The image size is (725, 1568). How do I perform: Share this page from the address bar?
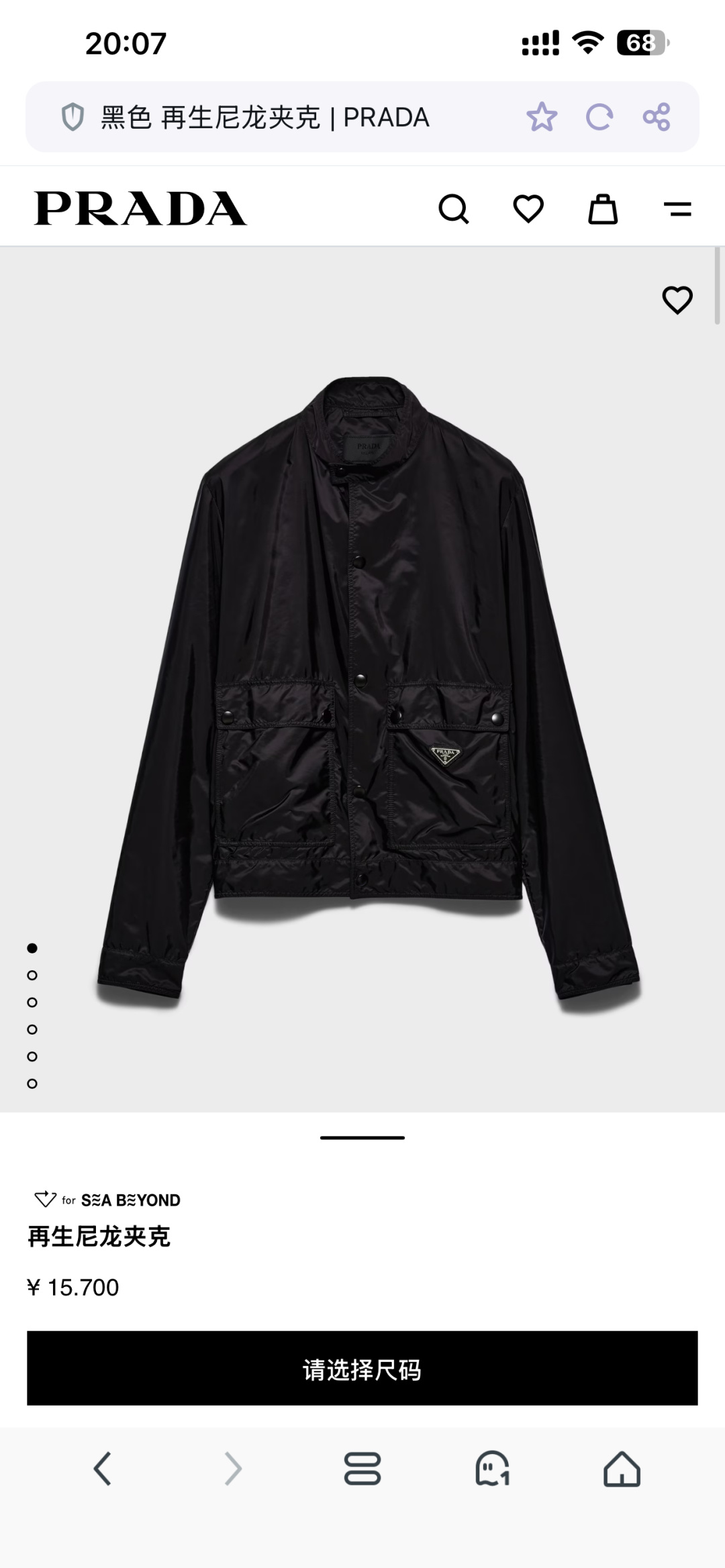tap(656, 117)
